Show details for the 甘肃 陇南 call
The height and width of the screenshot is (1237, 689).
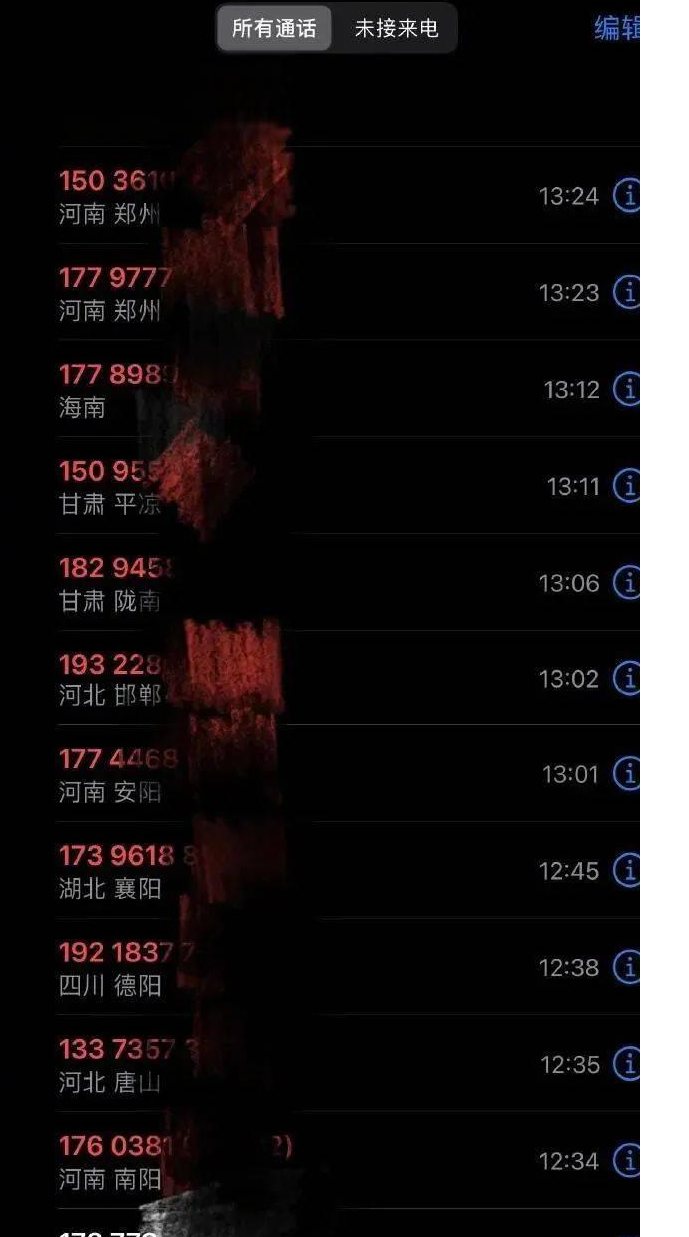627,582
